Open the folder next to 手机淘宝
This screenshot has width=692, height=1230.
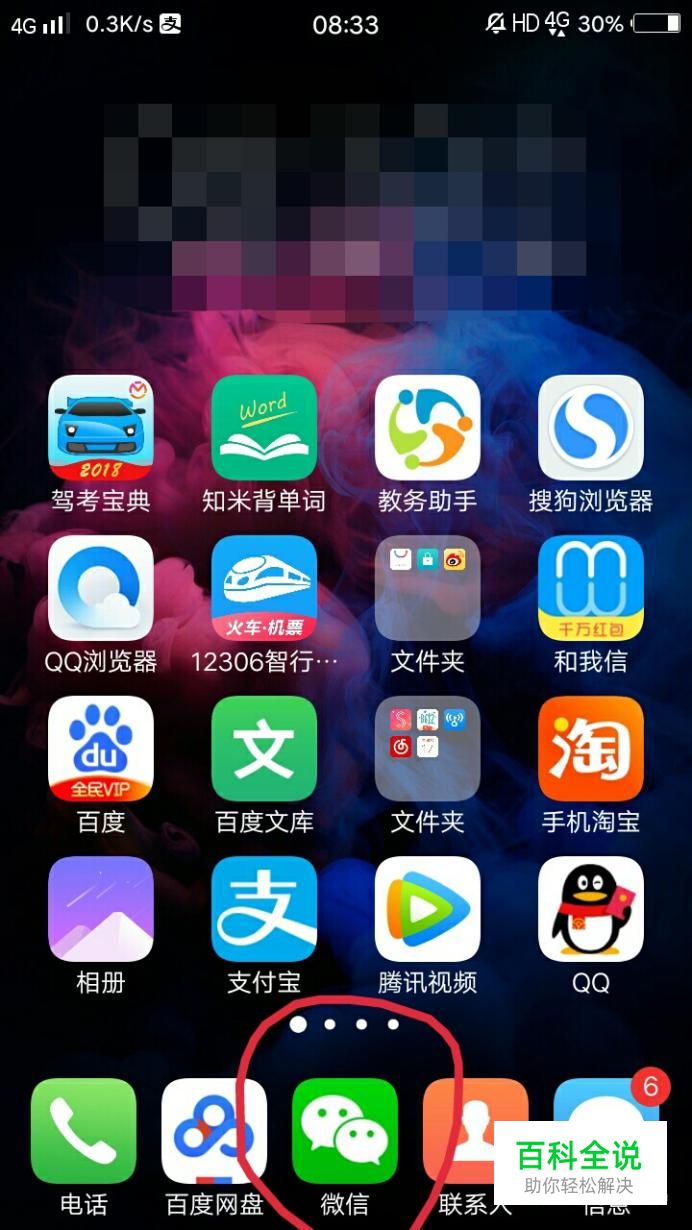point(427,748)
